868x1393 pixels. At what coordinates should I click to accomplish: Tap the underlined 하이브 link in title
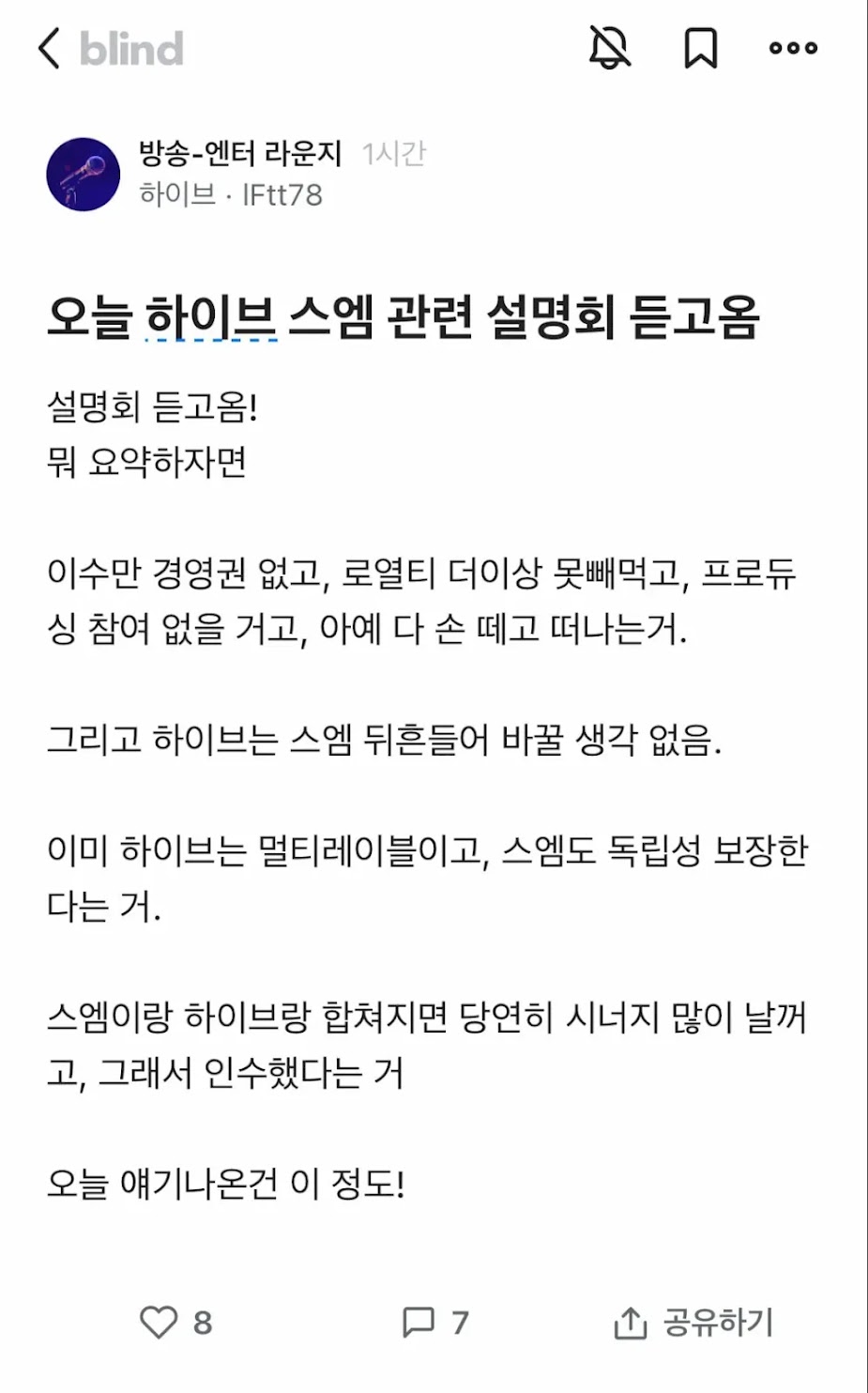click(211, 316)
